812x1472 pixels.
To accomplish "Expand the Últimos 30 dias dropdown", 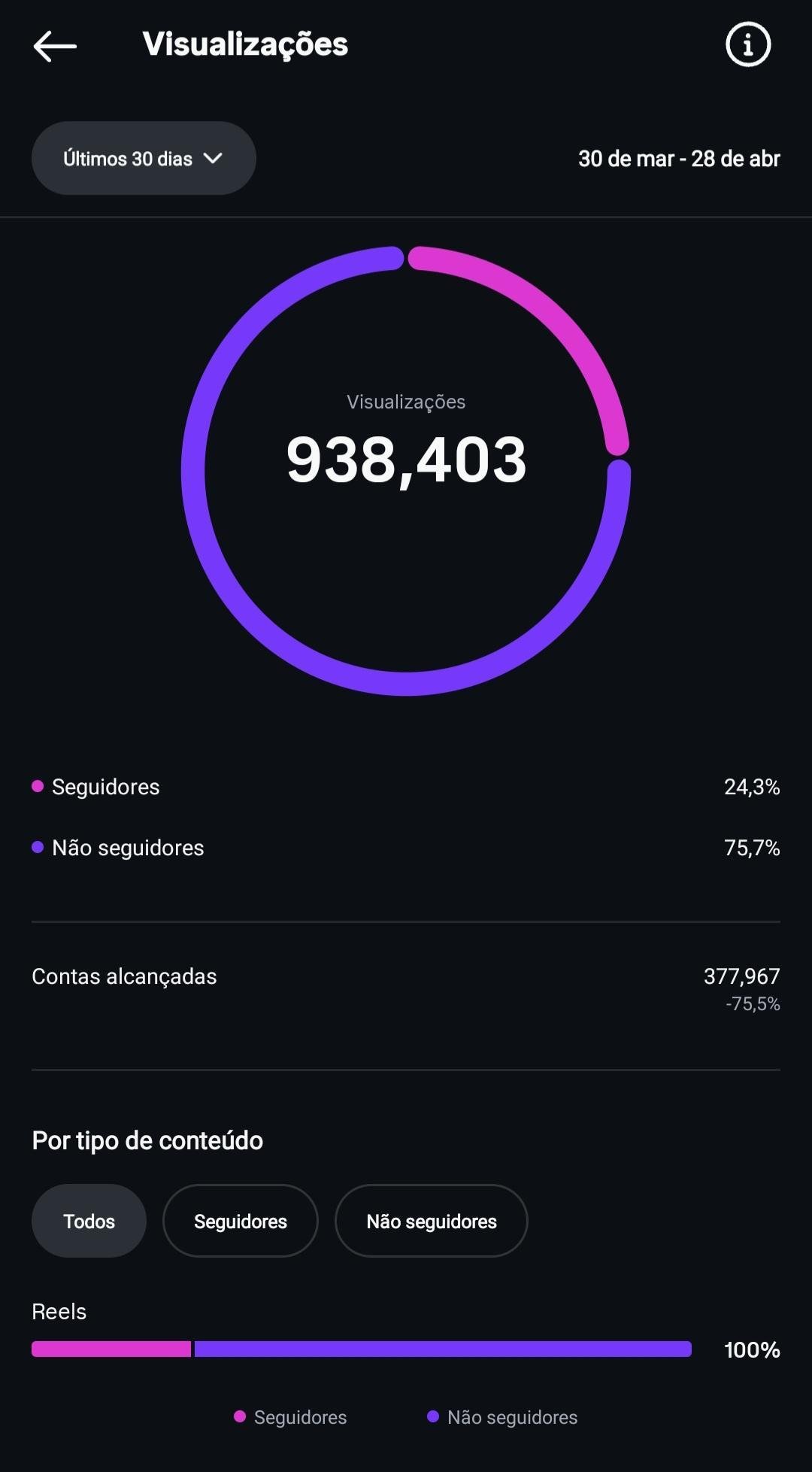I will [144, 159].
